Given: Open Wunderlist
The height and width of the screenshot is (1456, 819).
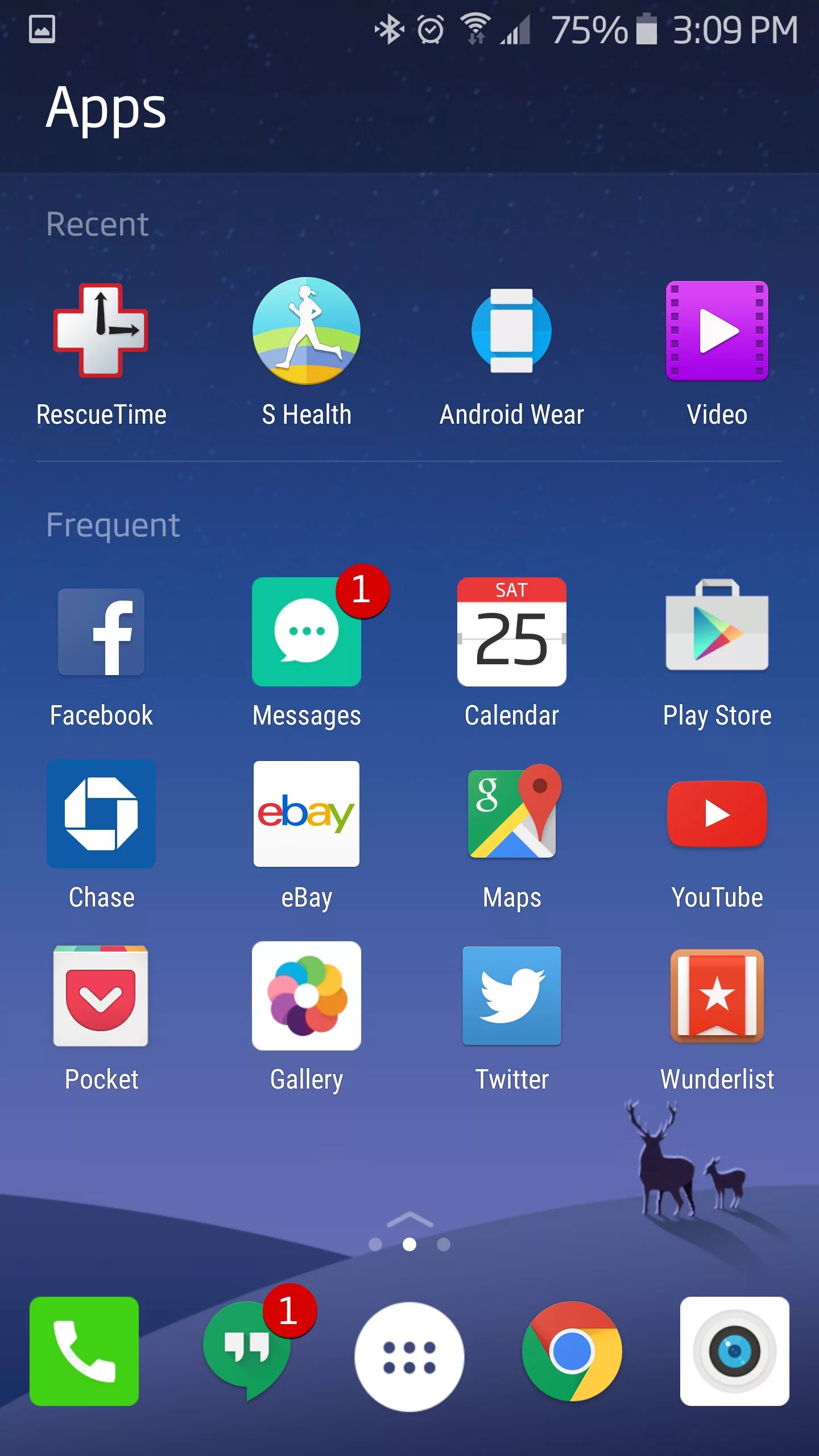Looking at the screenshot, I should 717,995.
